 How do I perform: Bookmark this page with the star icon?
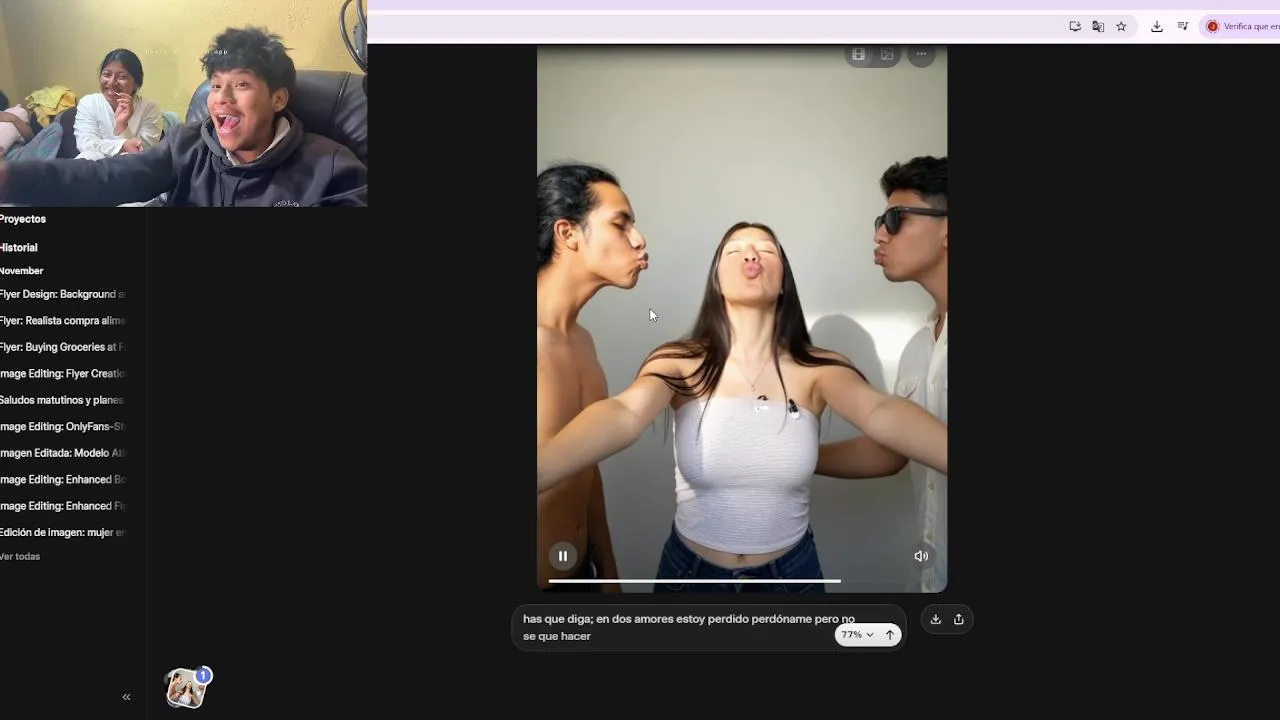pyautogui.click(x=1121, y=27)
